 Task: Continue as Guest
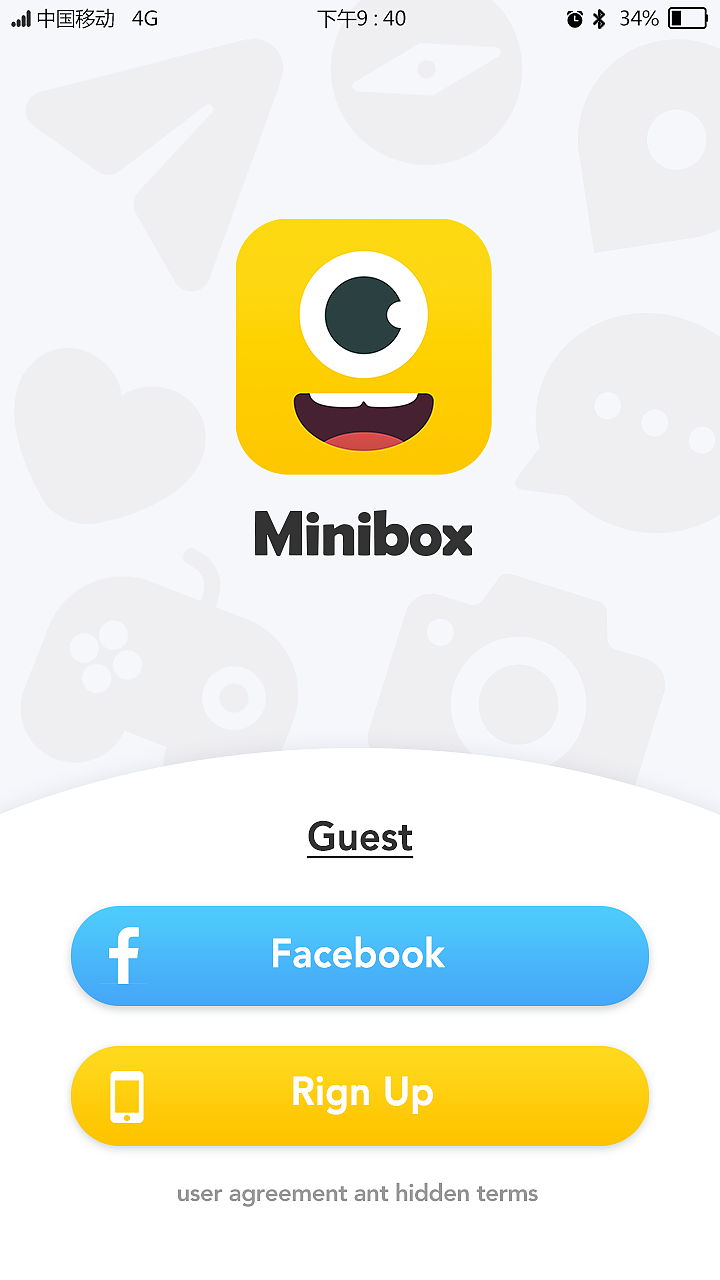point(360,837)
